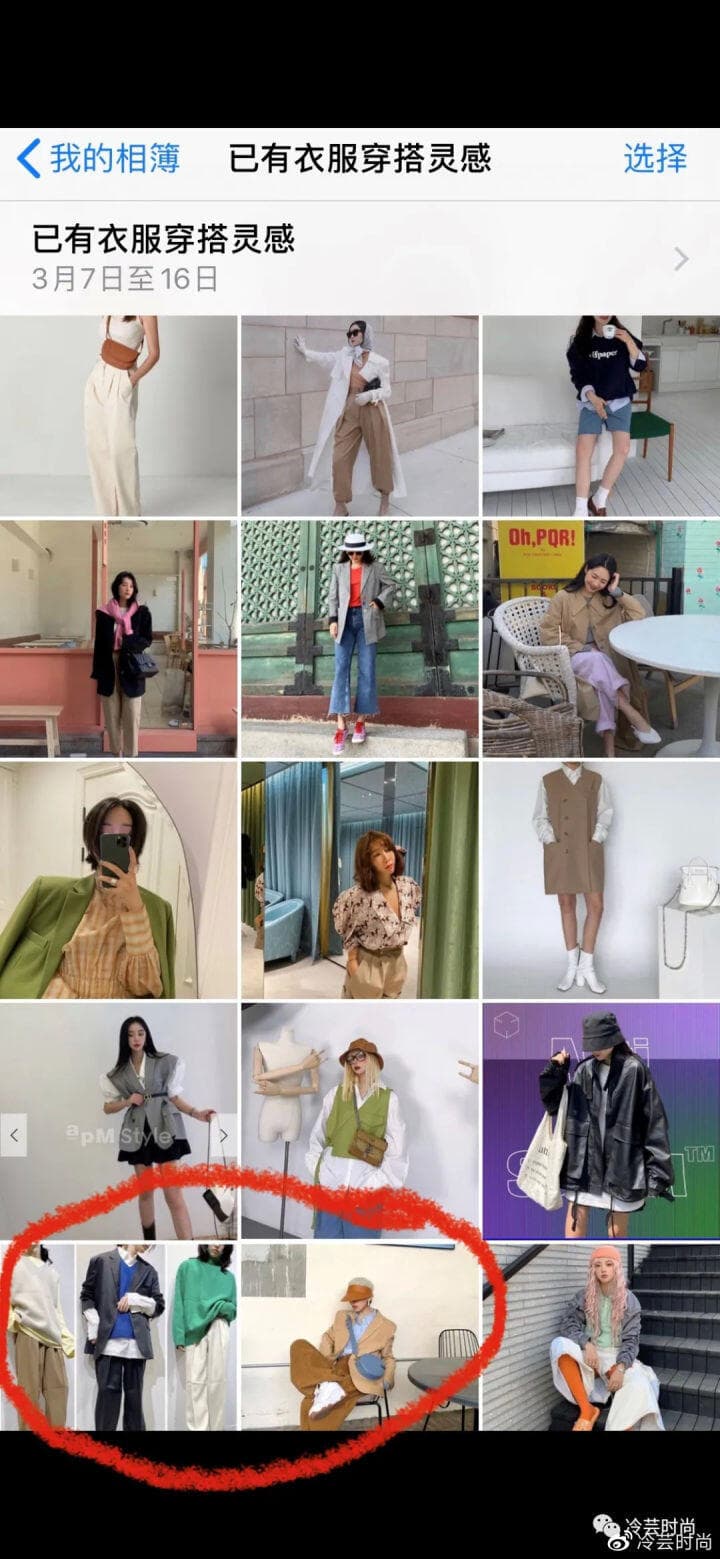
Task: Open photo of navy sweatshirt and denim shorts
Action: coord(601,415)
